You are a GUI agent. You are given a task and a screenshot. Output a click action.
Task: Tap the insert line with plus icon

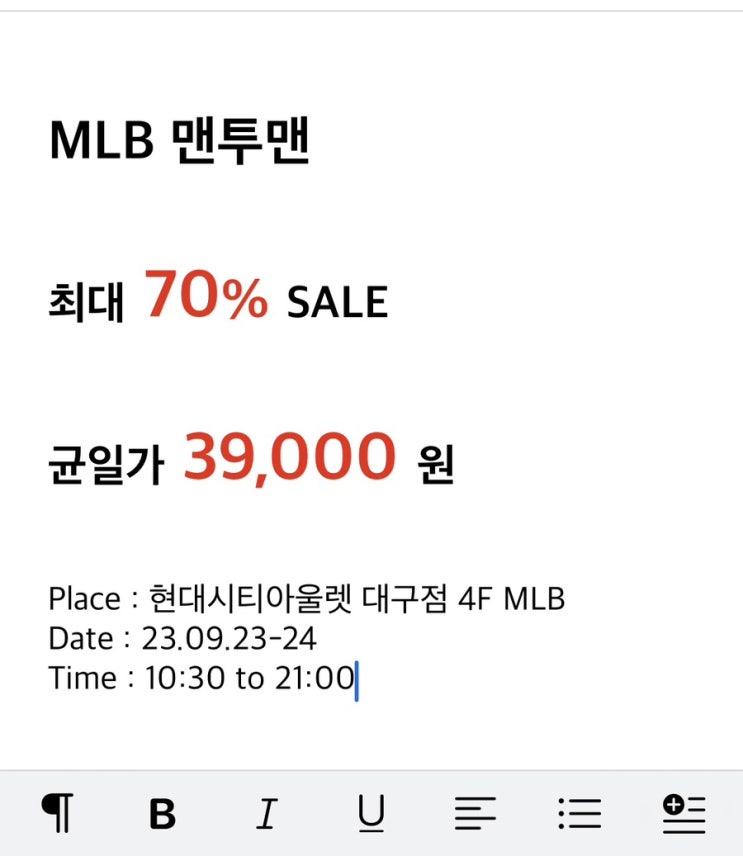pyautogui.click(x=684, y=813)
